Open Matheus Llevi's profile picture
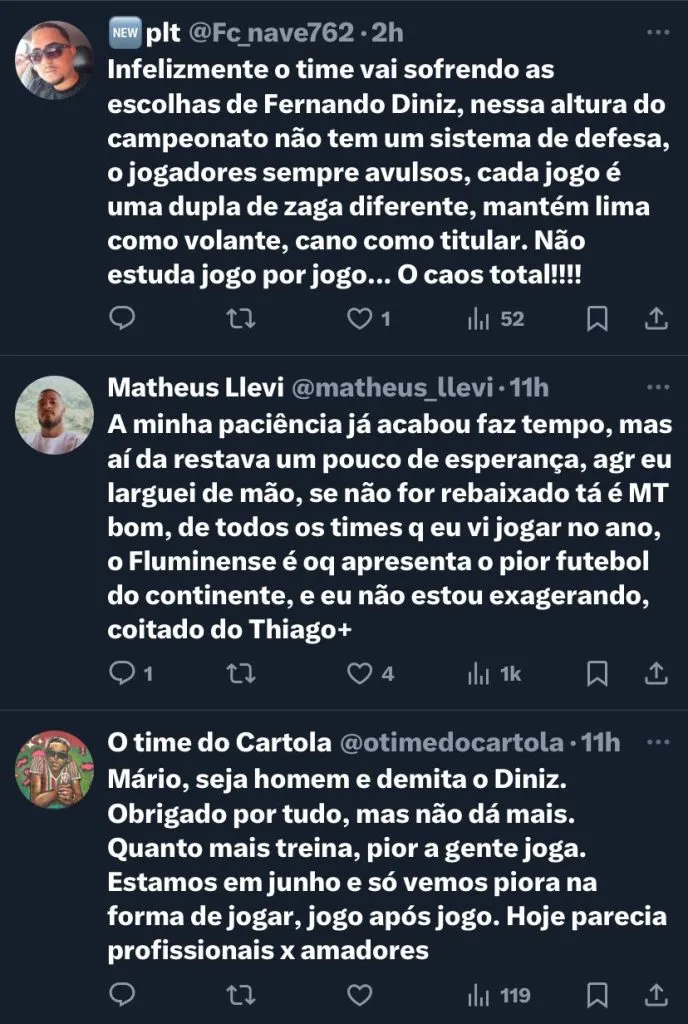Image resolution: width=688 pixels, height=1024 pixels. pos(54,415)
